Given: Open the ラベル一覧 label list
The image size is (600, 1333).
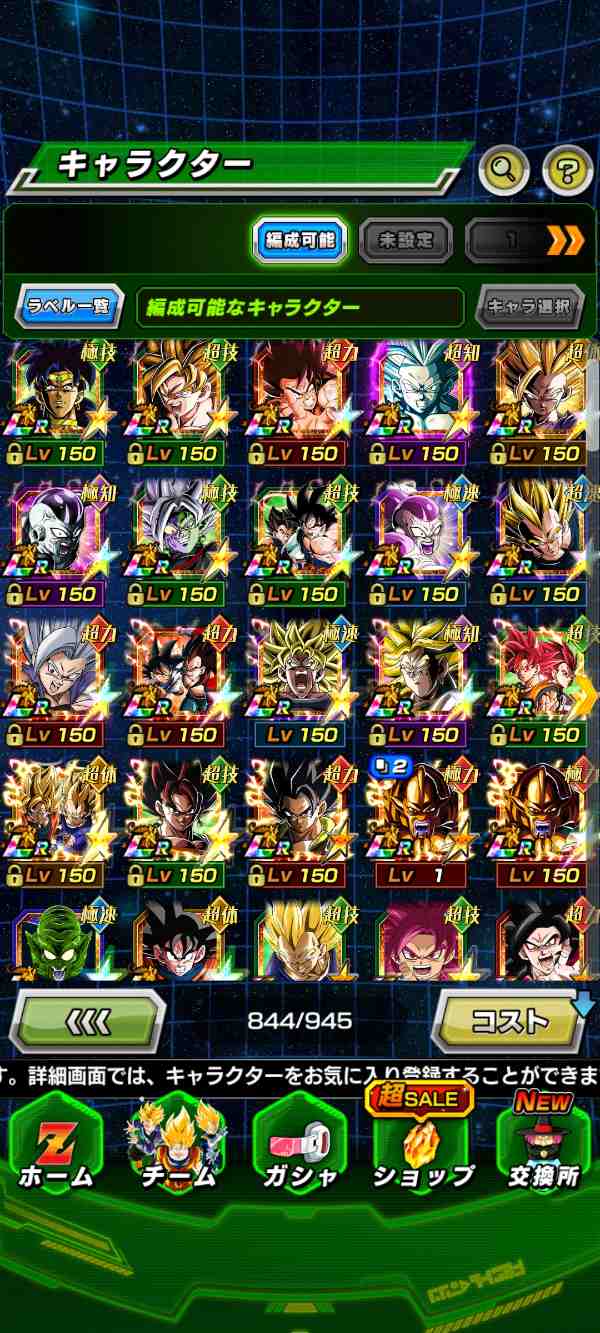Looking at the screenshot, I should tap(68, 307).
